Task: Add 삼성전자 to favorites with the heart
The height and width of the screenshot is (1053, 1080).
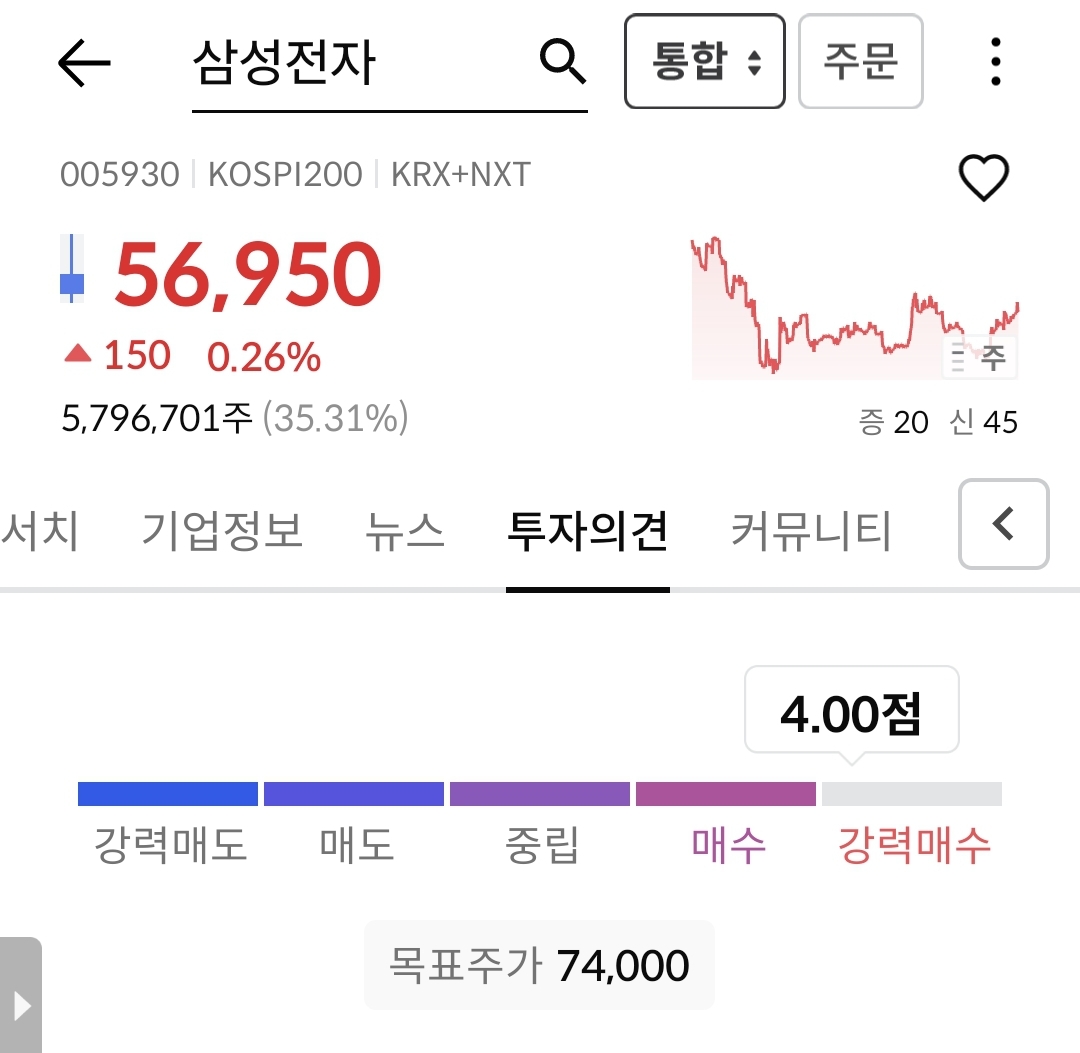Action: 984,178
